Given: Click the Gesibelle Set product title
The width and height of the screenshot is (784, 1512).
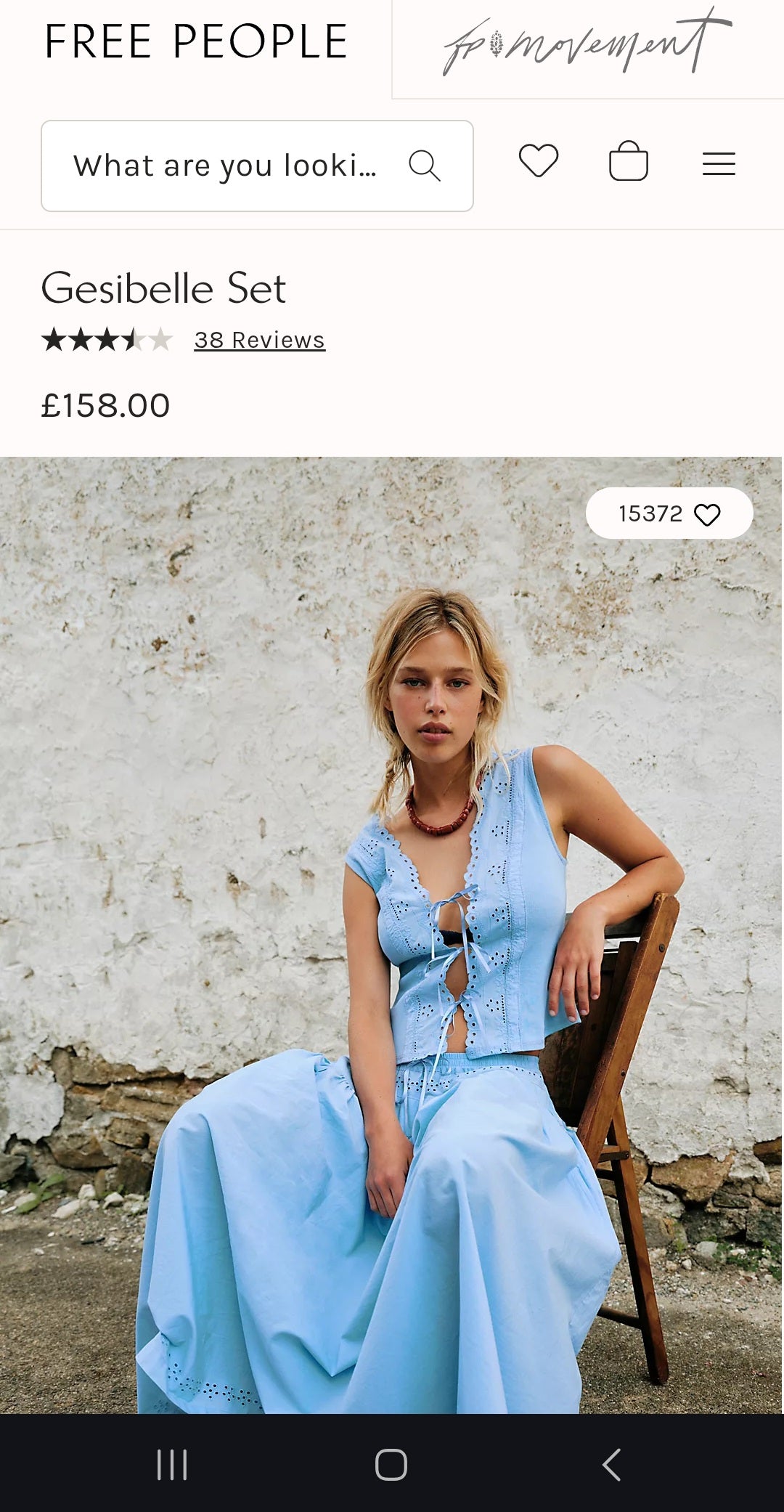Looking at the screenshot, I should coord(164,288).
